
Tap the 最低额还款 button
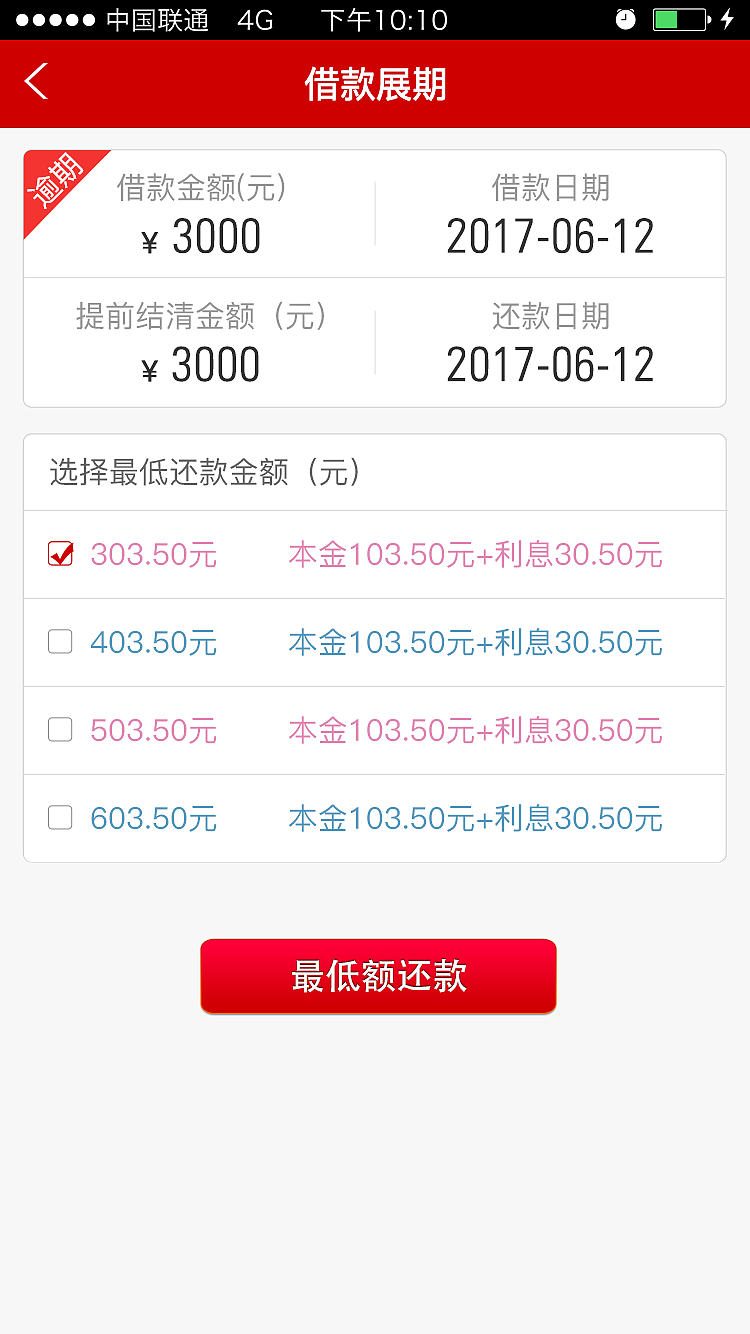tap(378, 976)
